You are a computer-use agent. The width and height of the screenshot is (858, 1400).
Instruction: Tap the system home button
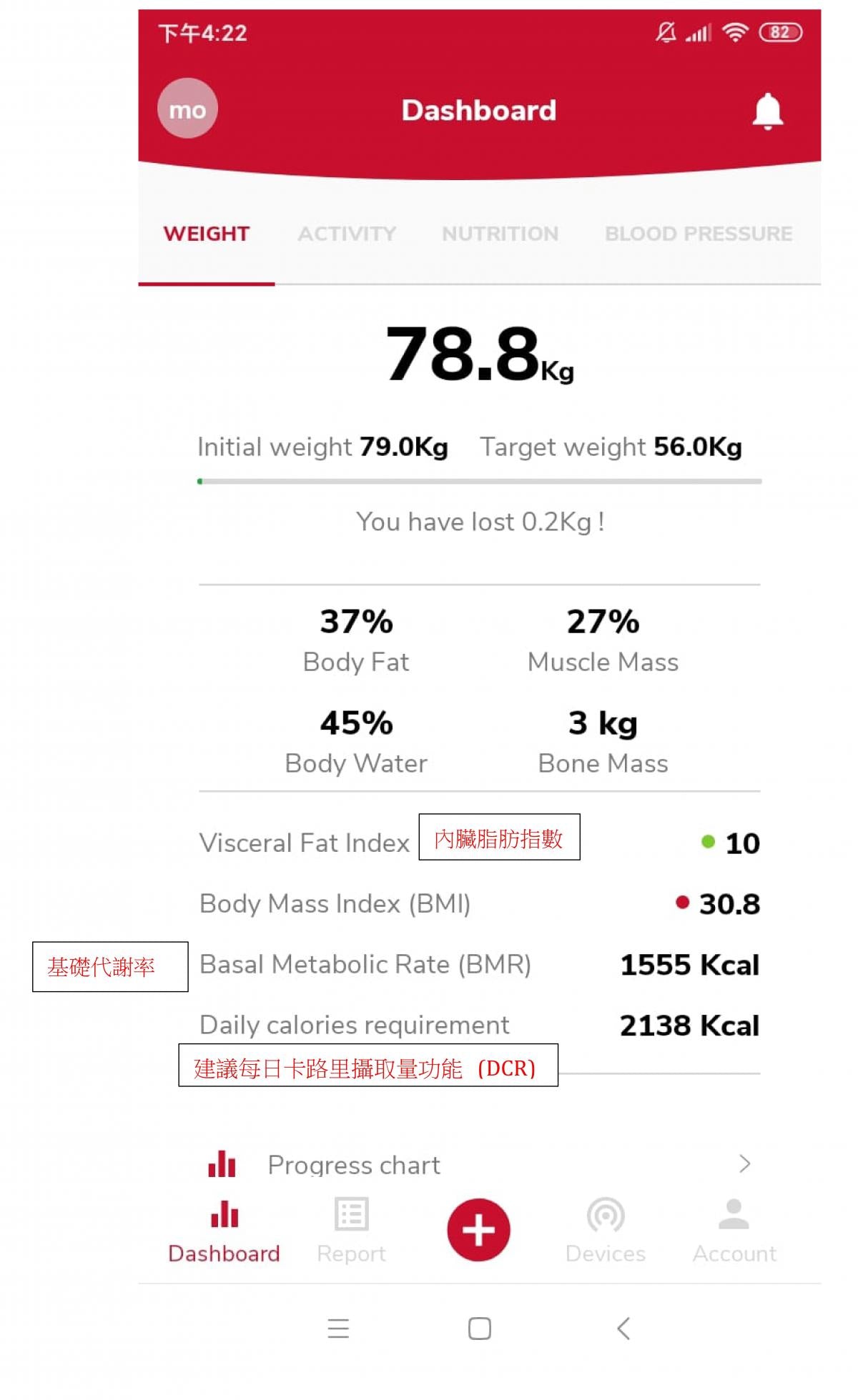click(479, 1329)
